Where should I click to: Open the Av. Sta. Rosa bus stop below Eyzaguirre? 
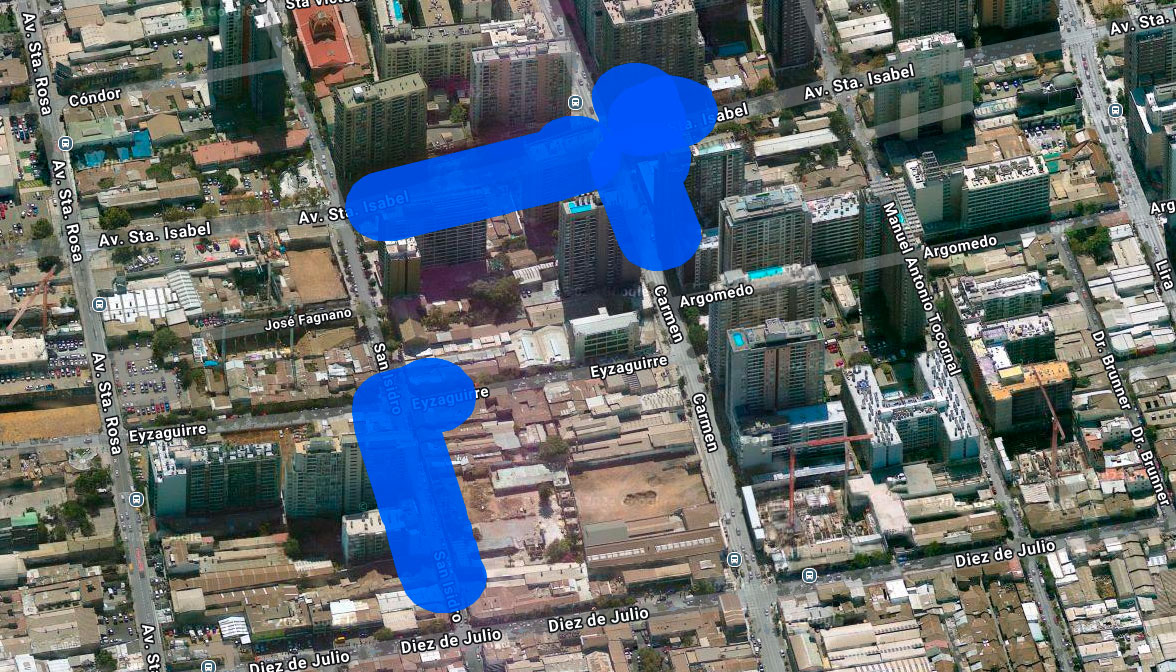coord(135,498)
